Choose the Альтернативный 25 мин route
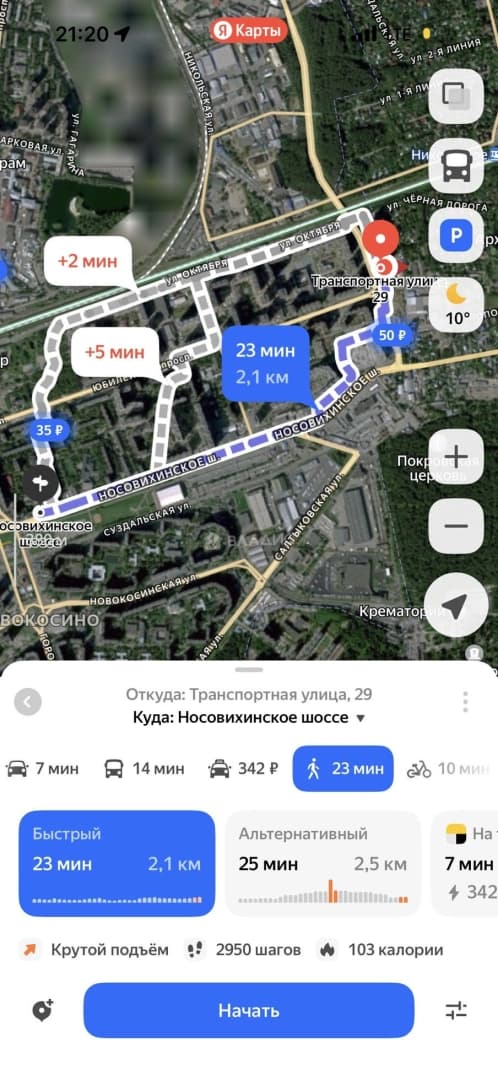The height and width of the screenshot is (1080, 498). (x=323, y=864)
